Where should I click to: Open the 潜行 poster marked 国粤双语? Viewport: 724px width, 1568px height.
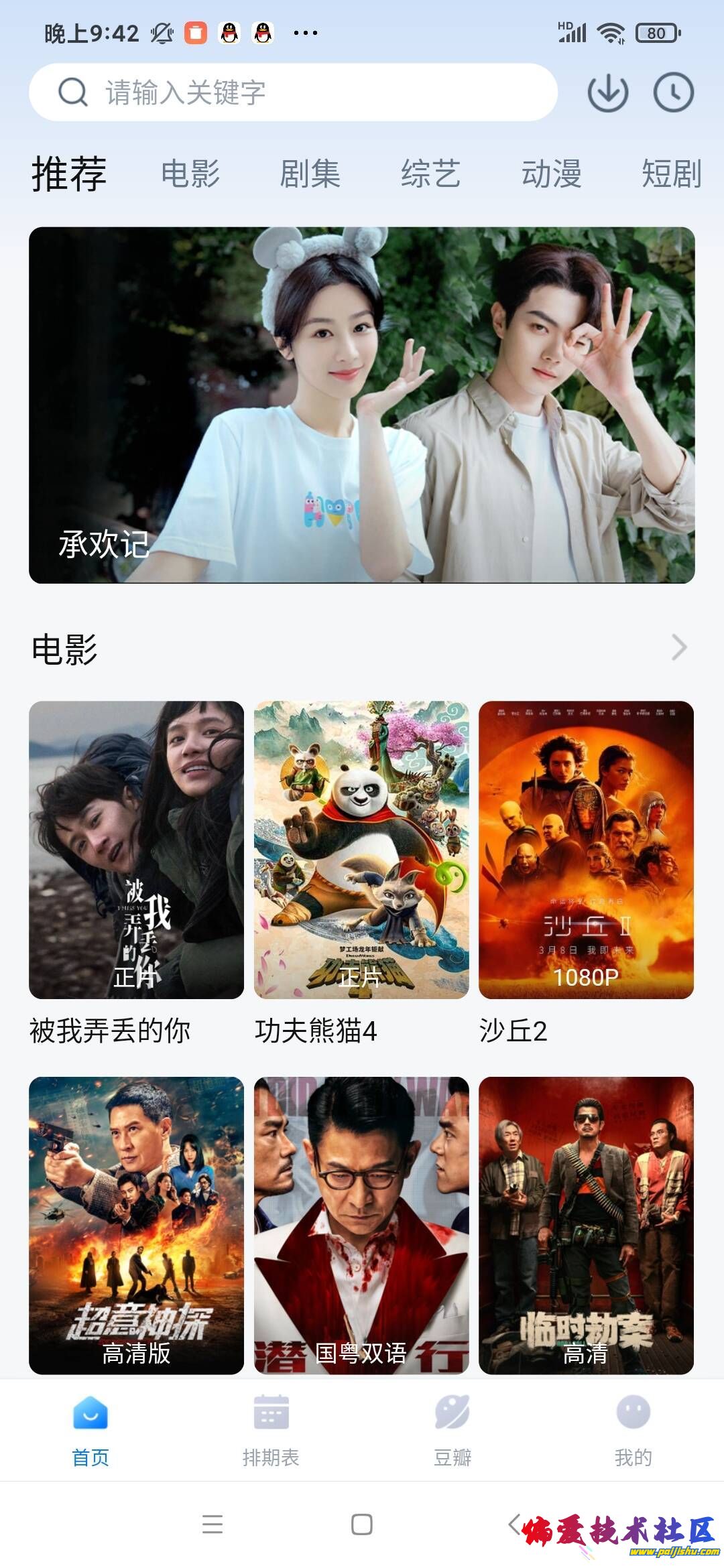(361, 1225)
